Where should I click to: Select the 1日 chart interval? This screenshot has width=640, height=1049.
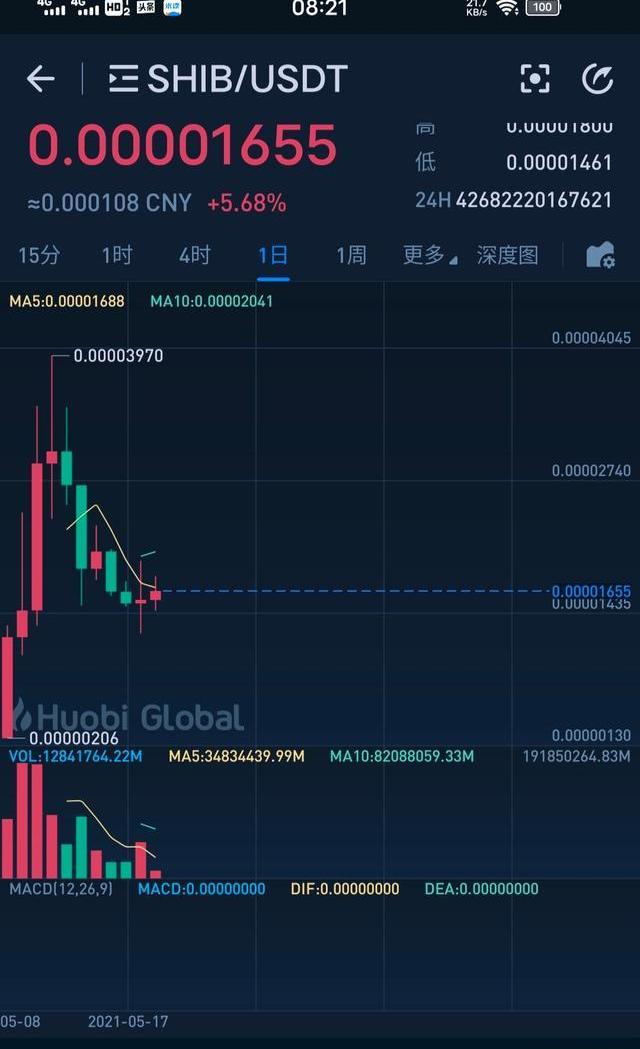273,255
